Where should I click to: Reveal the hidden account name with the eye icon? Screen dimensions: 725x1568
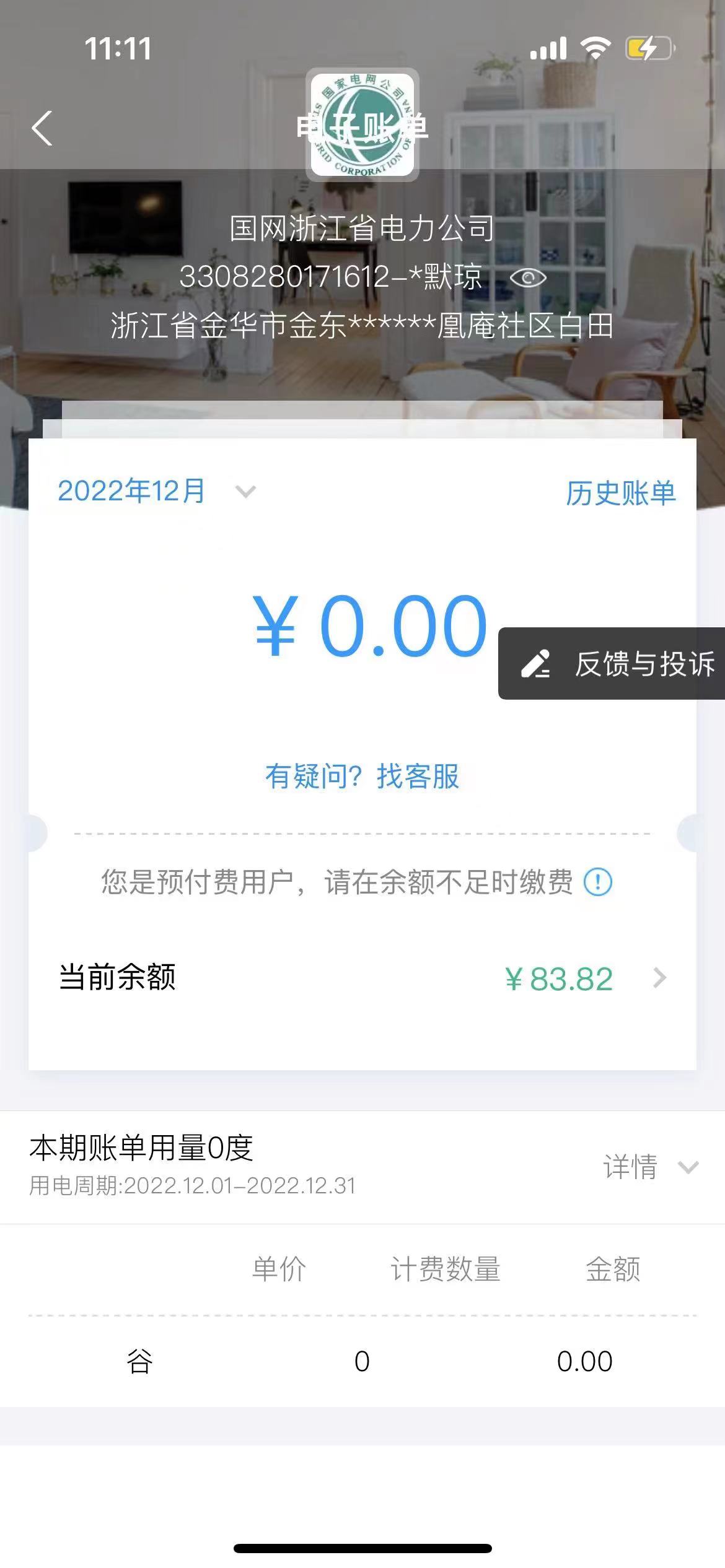(527, 278)
